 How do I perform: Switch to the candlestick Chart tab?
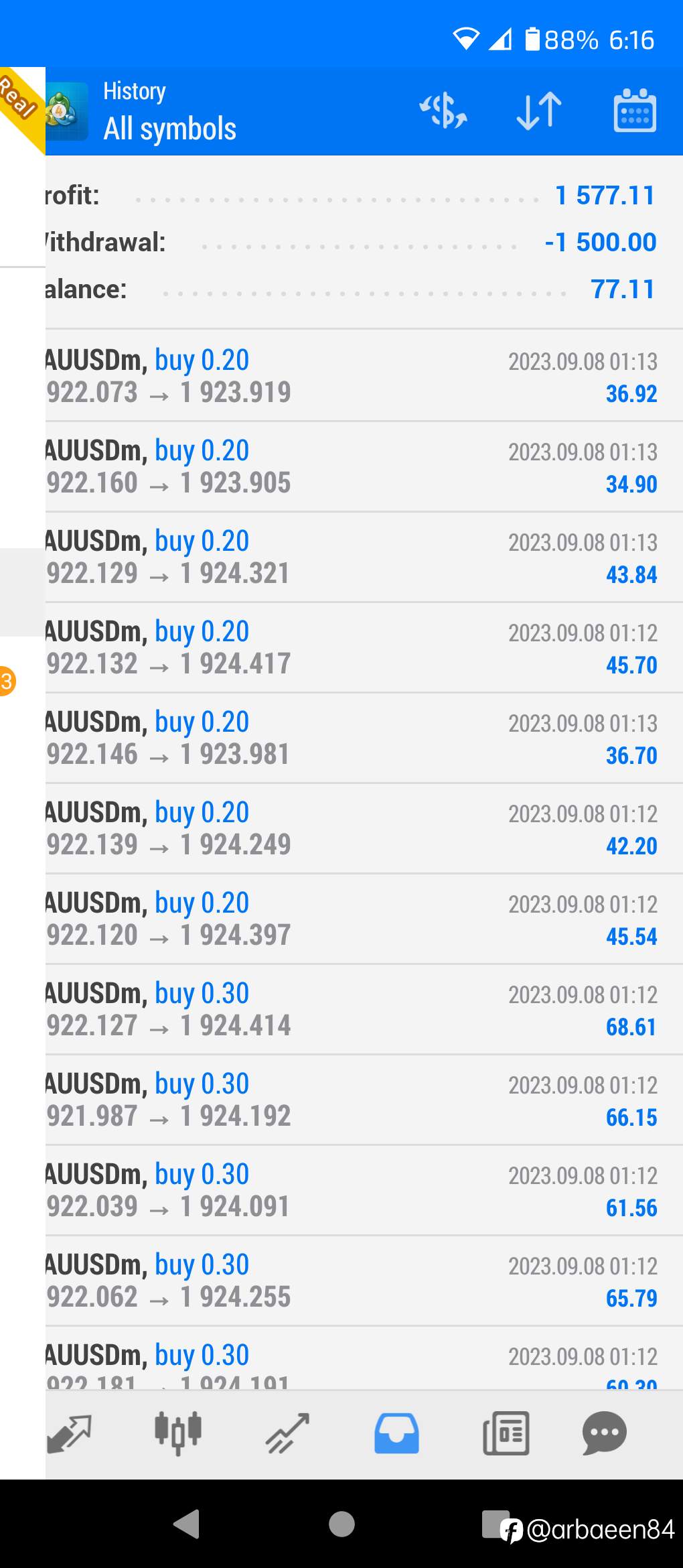[x=178, y=1433]
